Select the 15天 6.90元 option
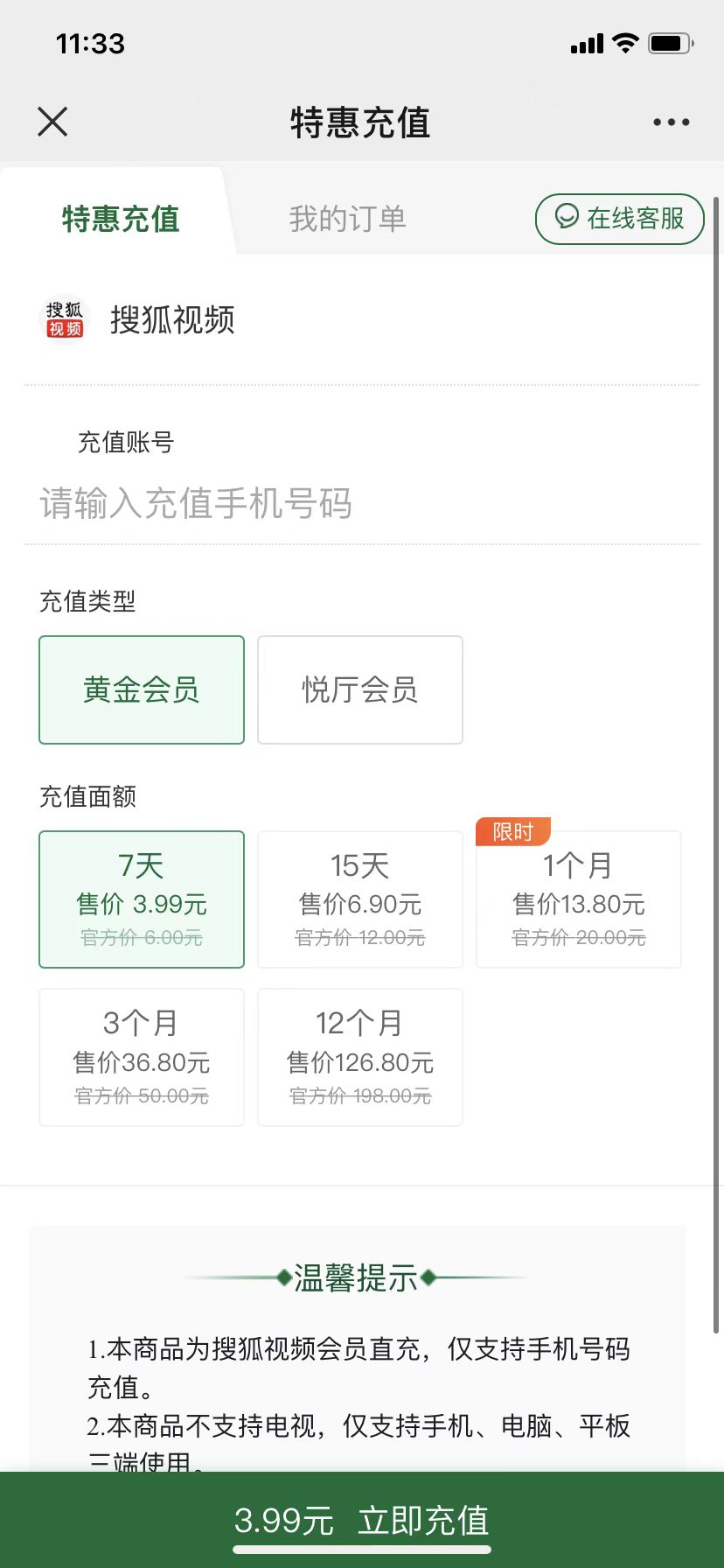The height and width of the screenshot is (1568, 724). [360, 899]
